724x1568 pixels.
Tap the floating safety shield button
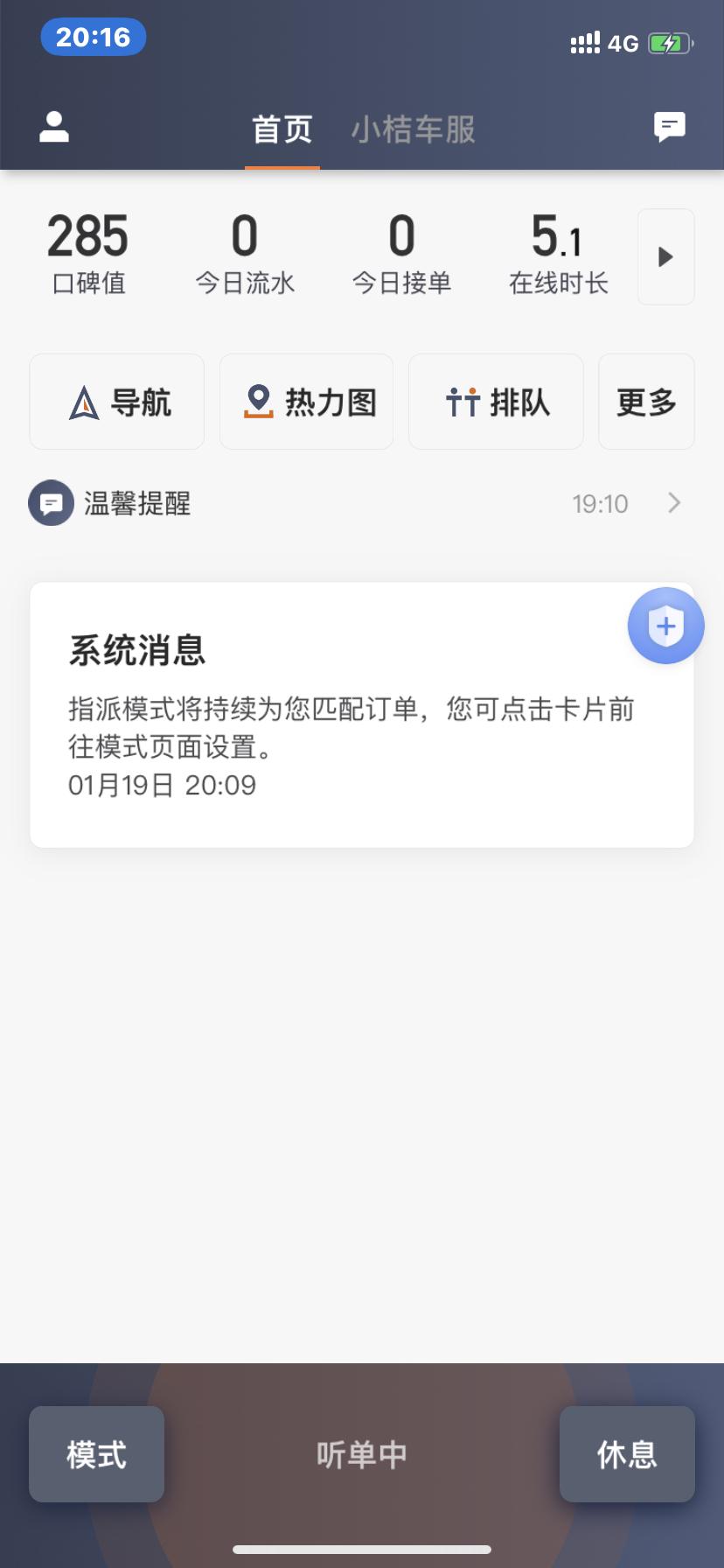click(665, 626)
